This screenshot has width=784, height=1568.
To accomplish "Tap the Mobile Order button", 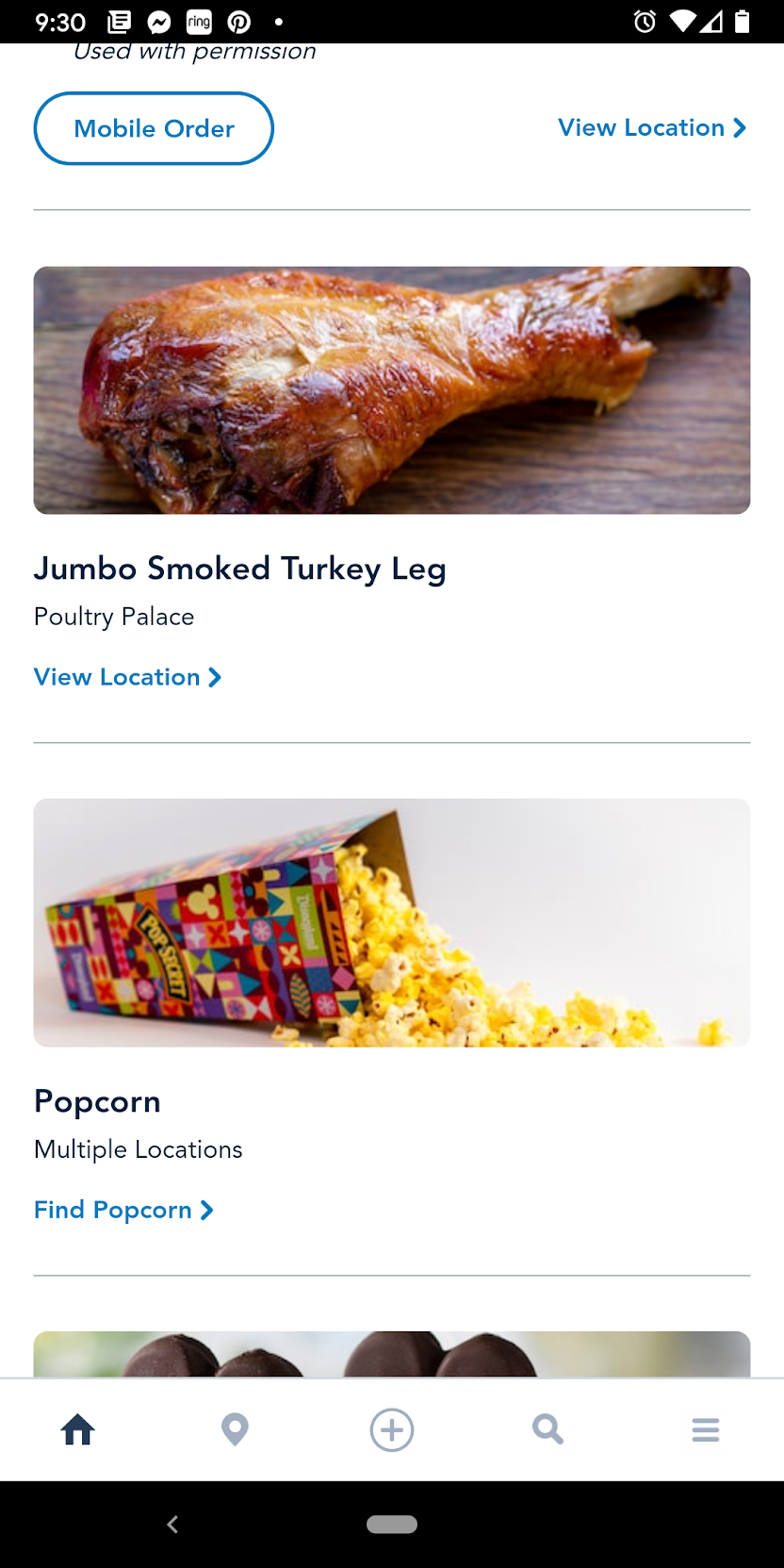I will 154,128.
